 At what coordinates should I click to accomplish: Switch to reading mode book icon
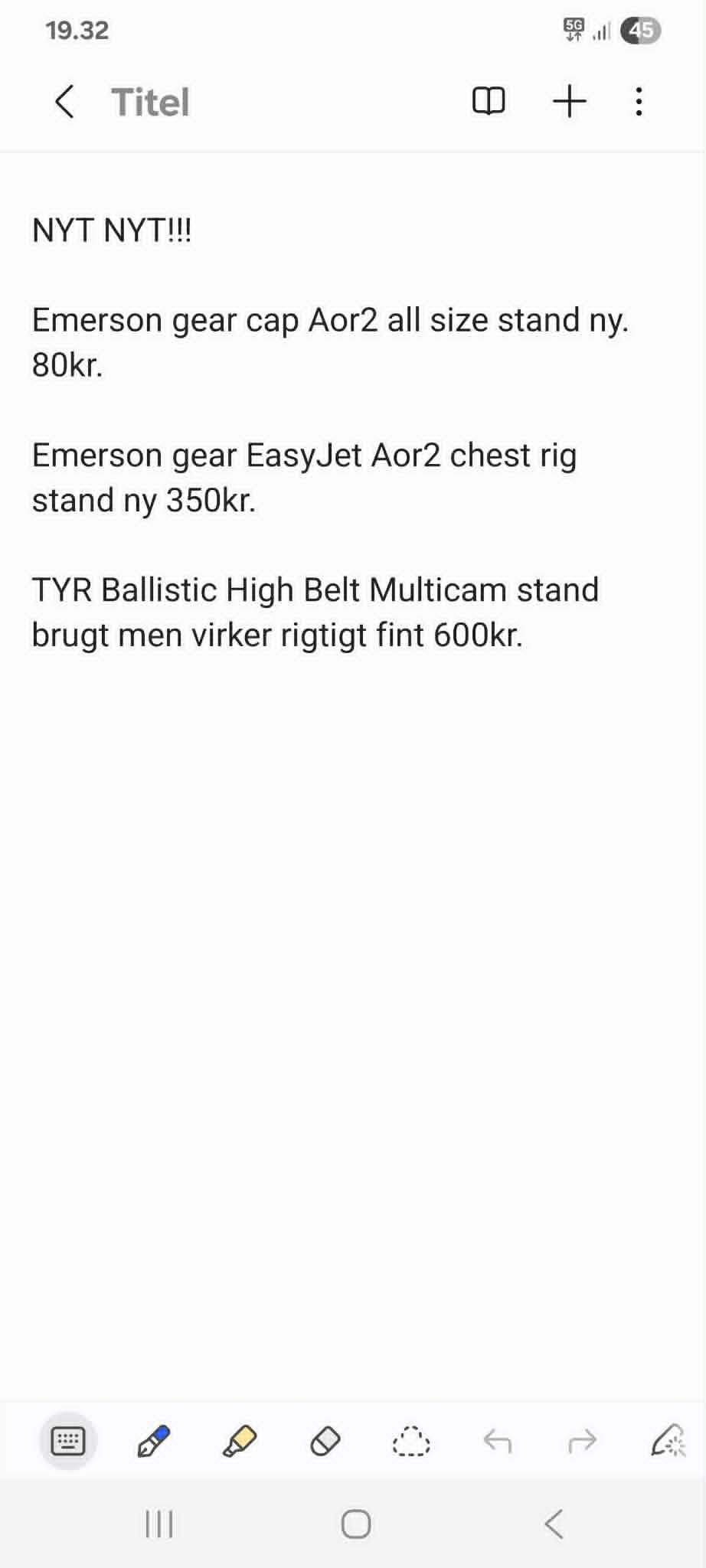click(489, 101)
